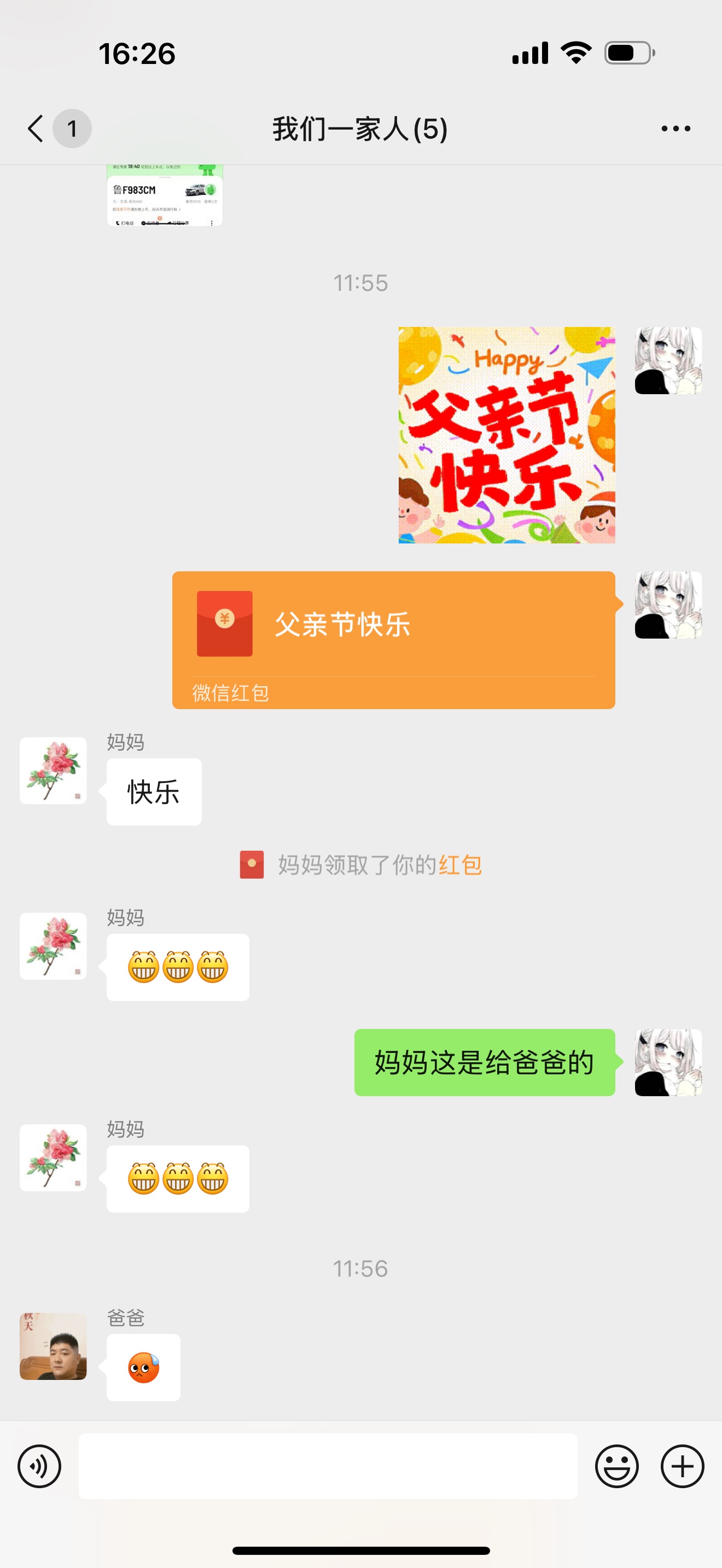The height and width of the screenshot is (1568, 722).
Task: Switch to voice input mode icon
Action: [x=39, y=1466]
